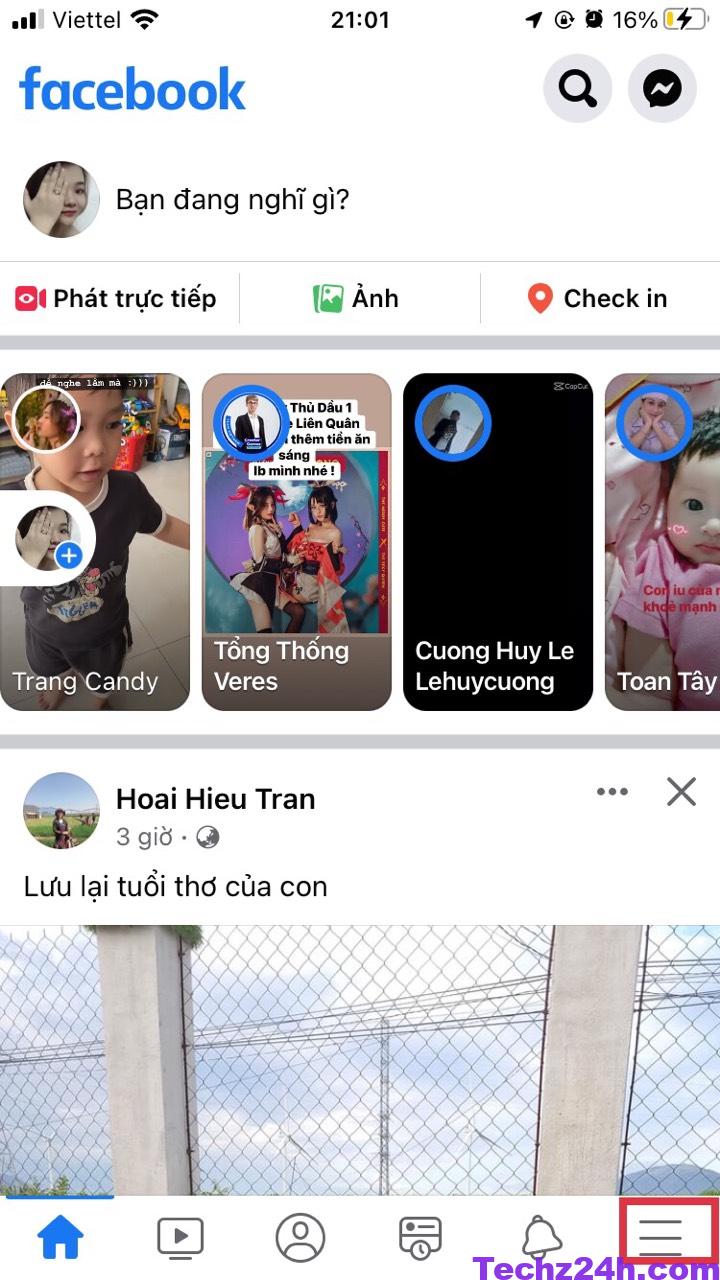Open your profile picture beside composer
Screen dimensions: 720x1280
click(x=61, y=199)
